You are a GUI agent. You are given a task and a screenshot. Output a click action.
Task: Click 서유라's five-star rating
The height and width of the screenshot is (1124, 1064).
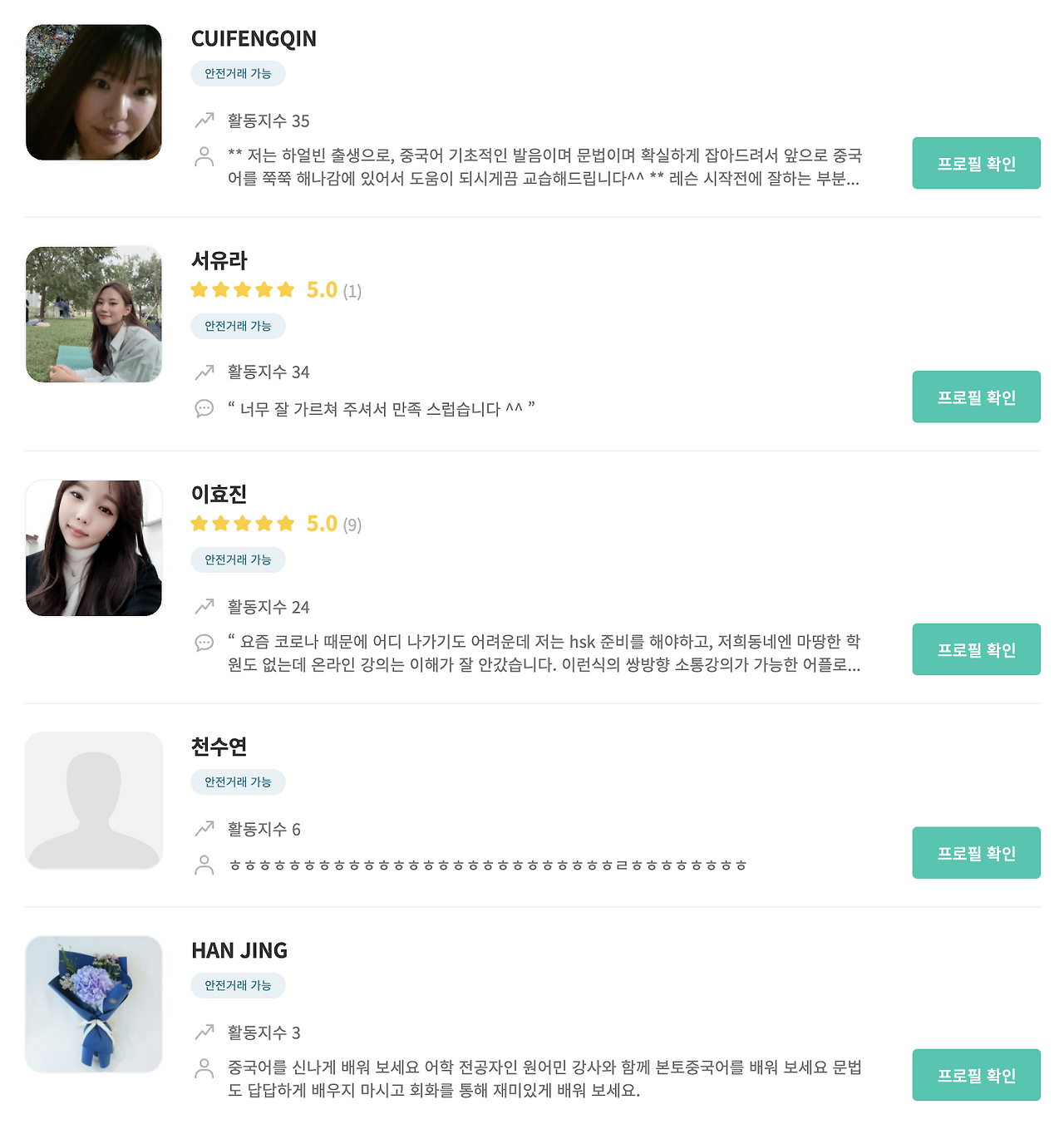(243, 289)
